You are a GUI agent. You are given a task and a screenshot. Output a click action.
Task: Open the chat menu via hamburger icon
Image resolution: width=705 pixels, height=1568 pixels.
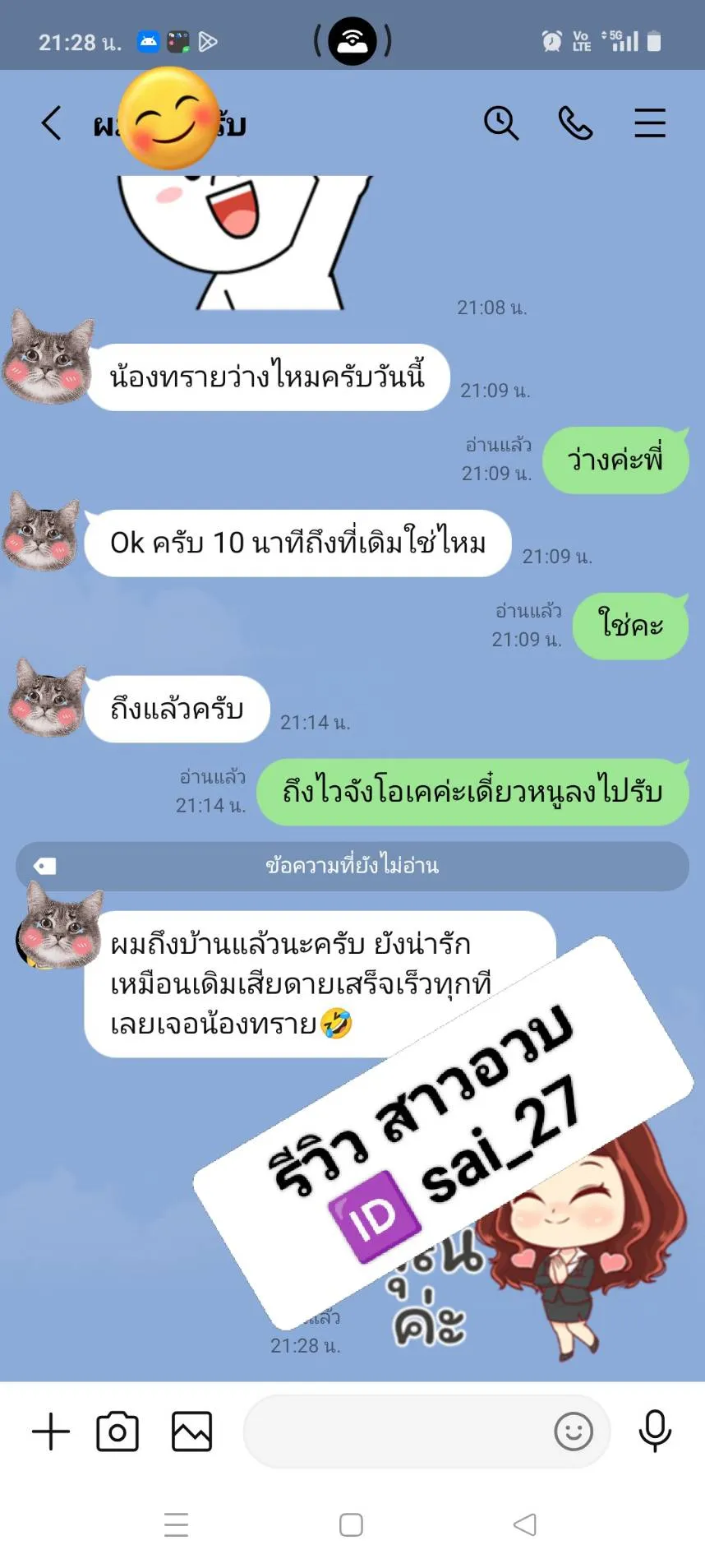coord(649,123)
